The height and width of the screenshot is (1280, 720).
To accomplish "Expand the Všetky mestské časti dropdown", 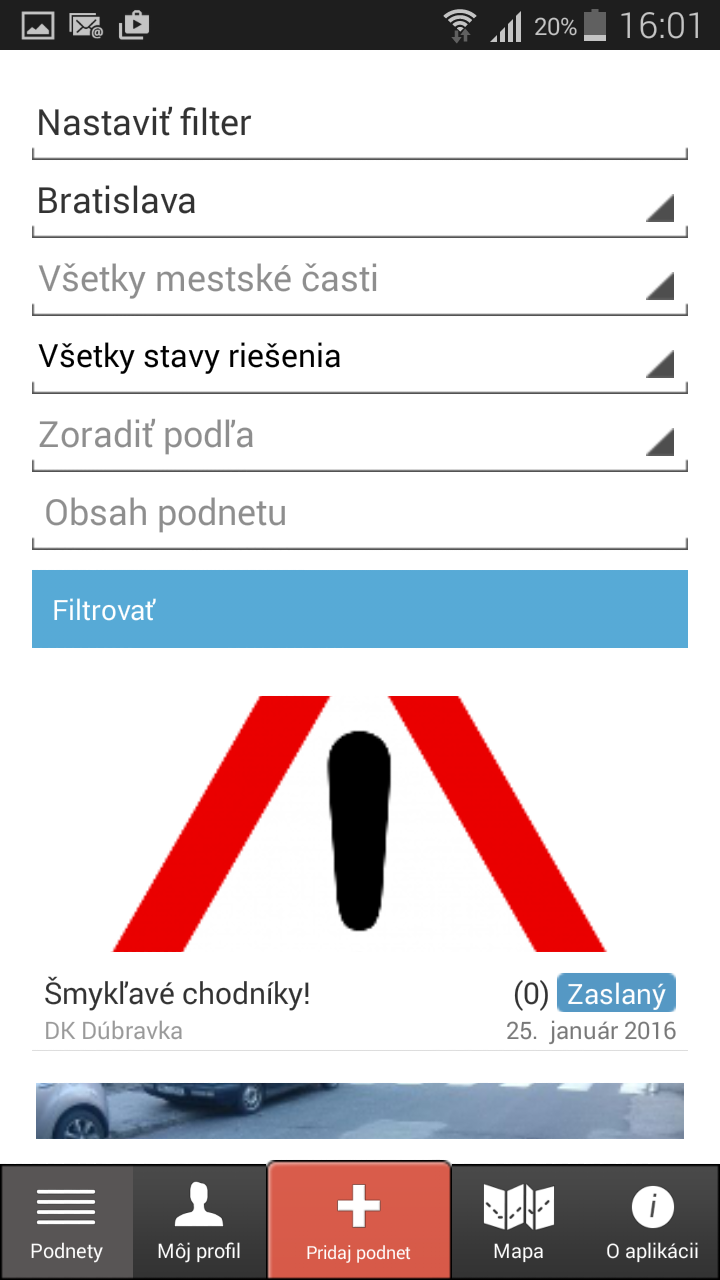I will tap(360, 280).
